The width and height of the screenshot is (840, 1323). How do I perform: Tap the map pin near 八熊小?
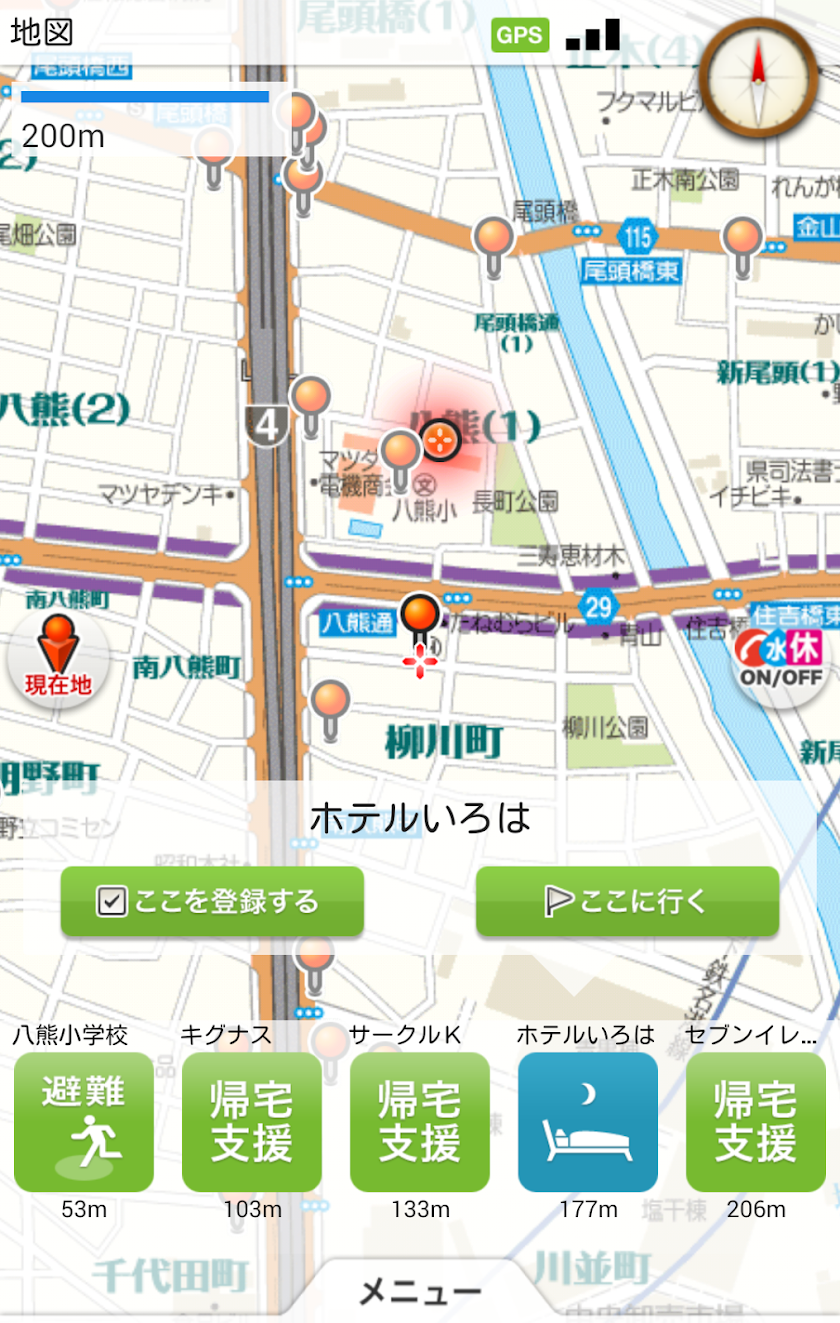401,452
